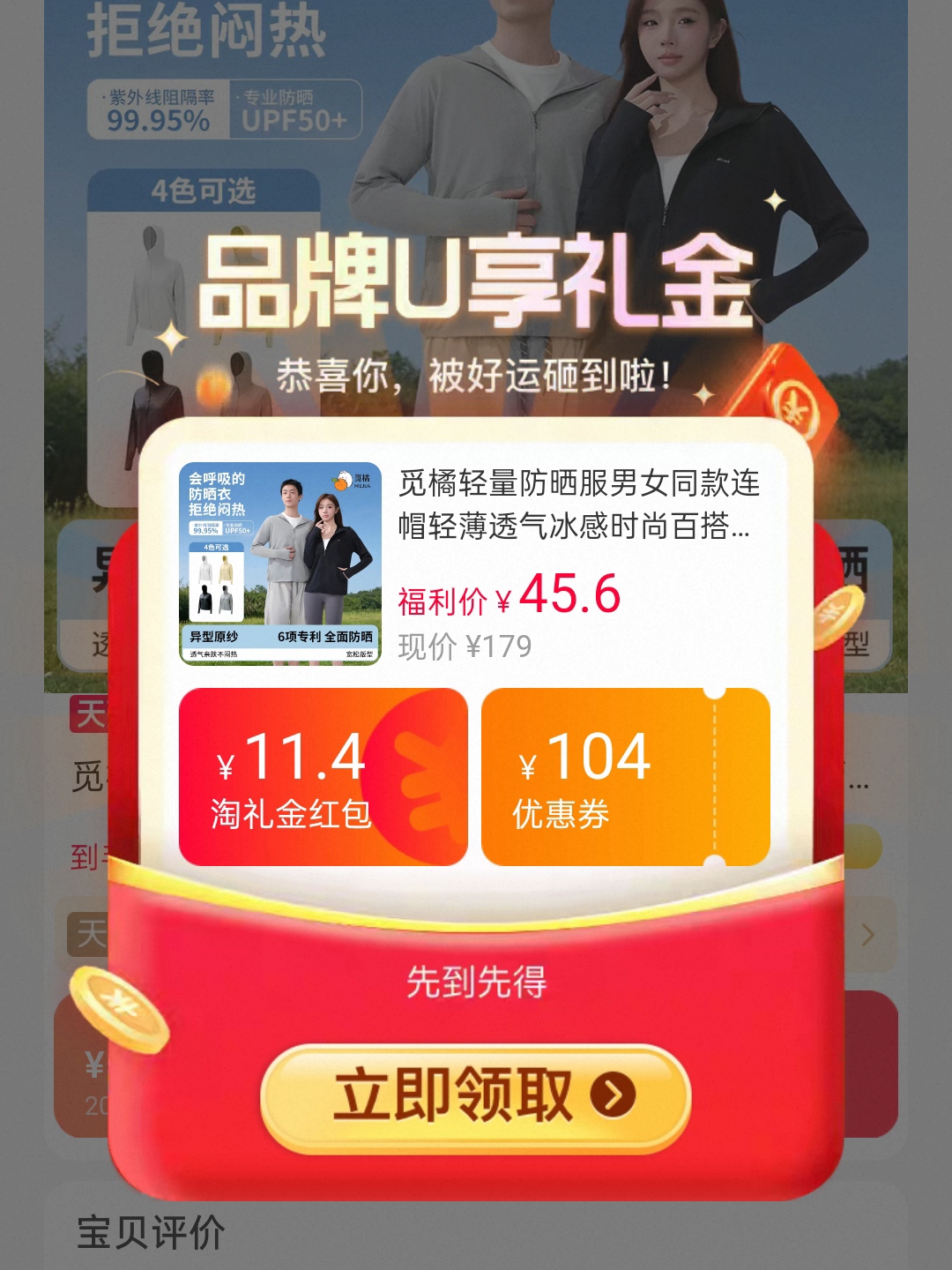952x1270 pixels.
Task: Open the 觅橘 sun-protection jacket product card
Action: 476,563
